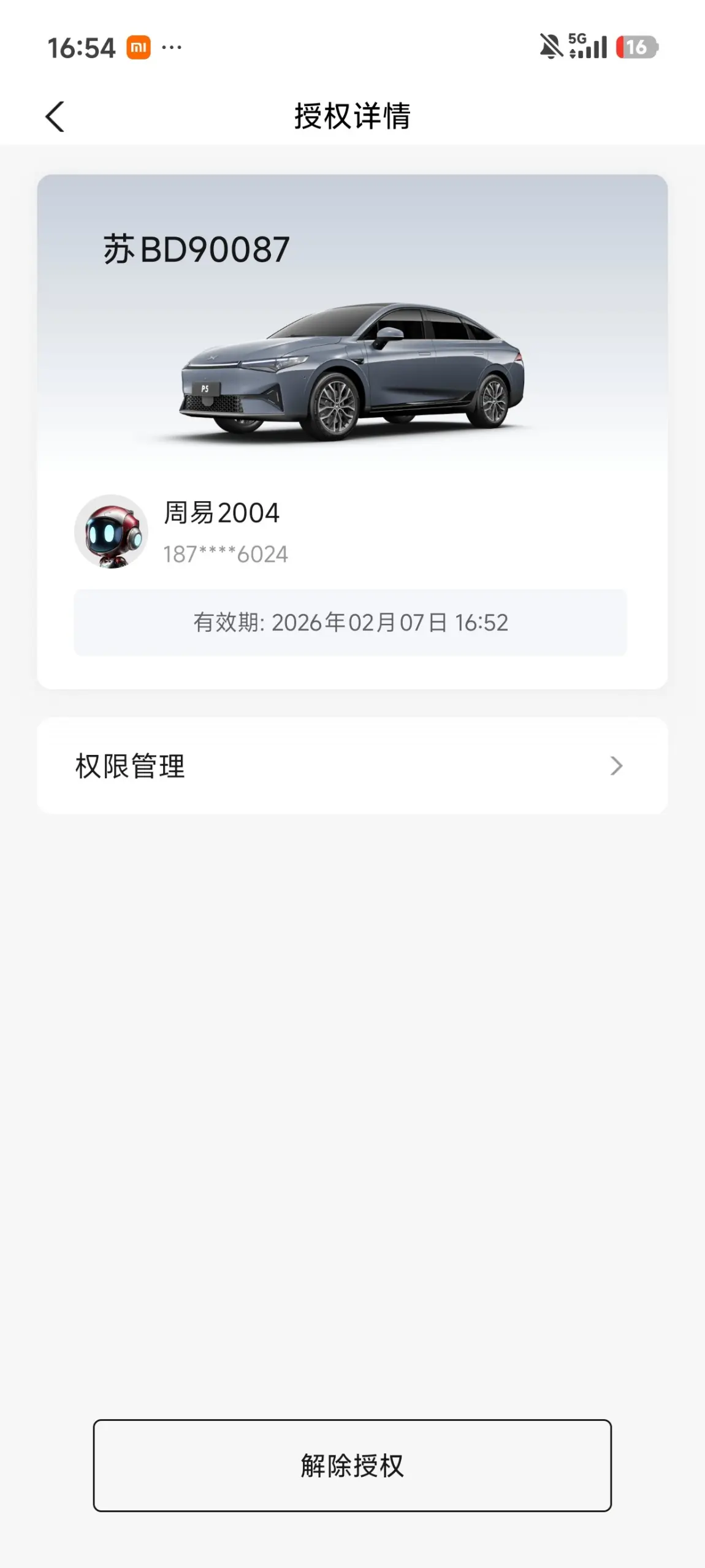Tap the 解除授权 button
705x1568 pixels.
point(352,1465)
